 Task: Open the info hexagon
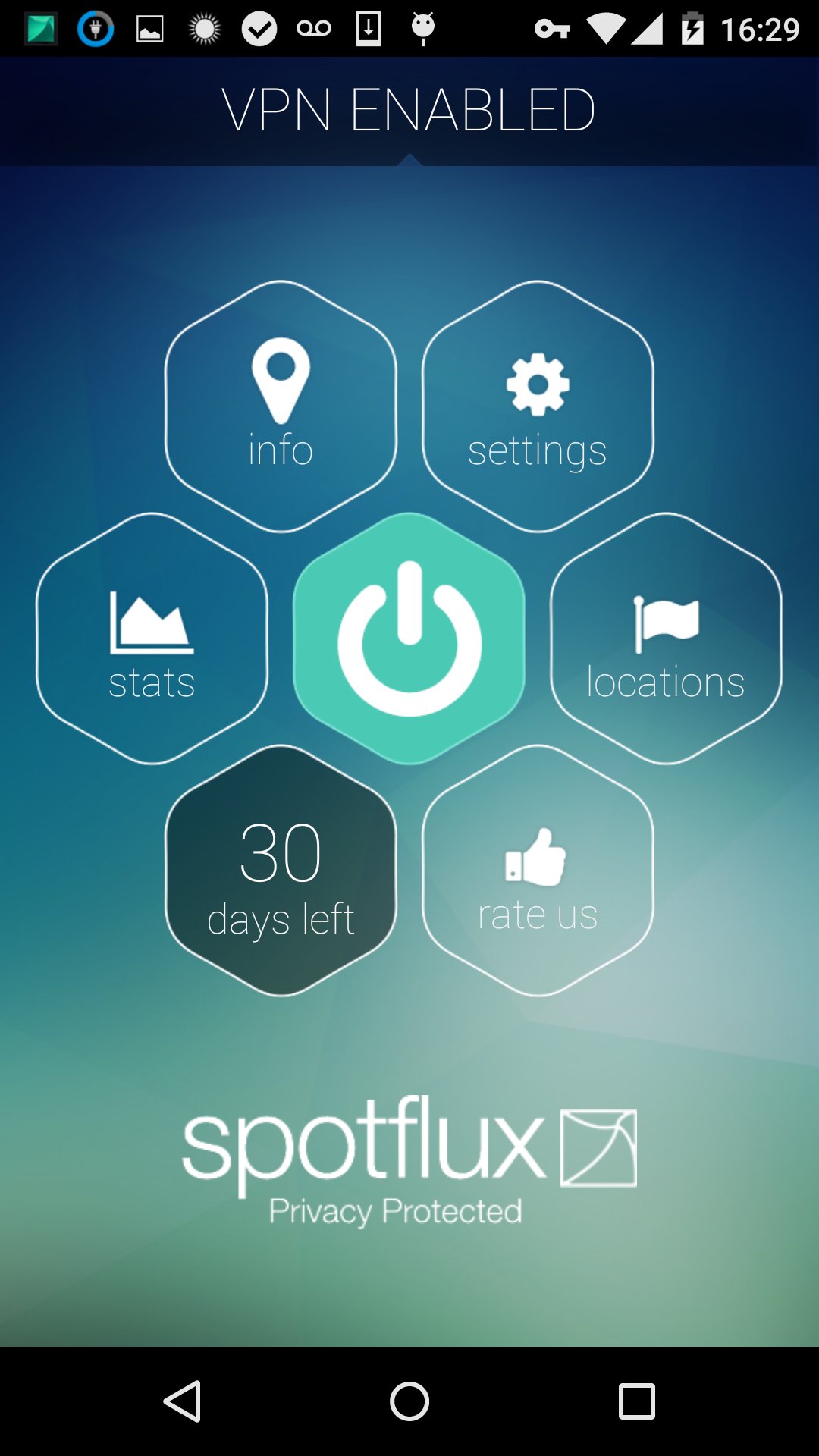pos(281,406)
